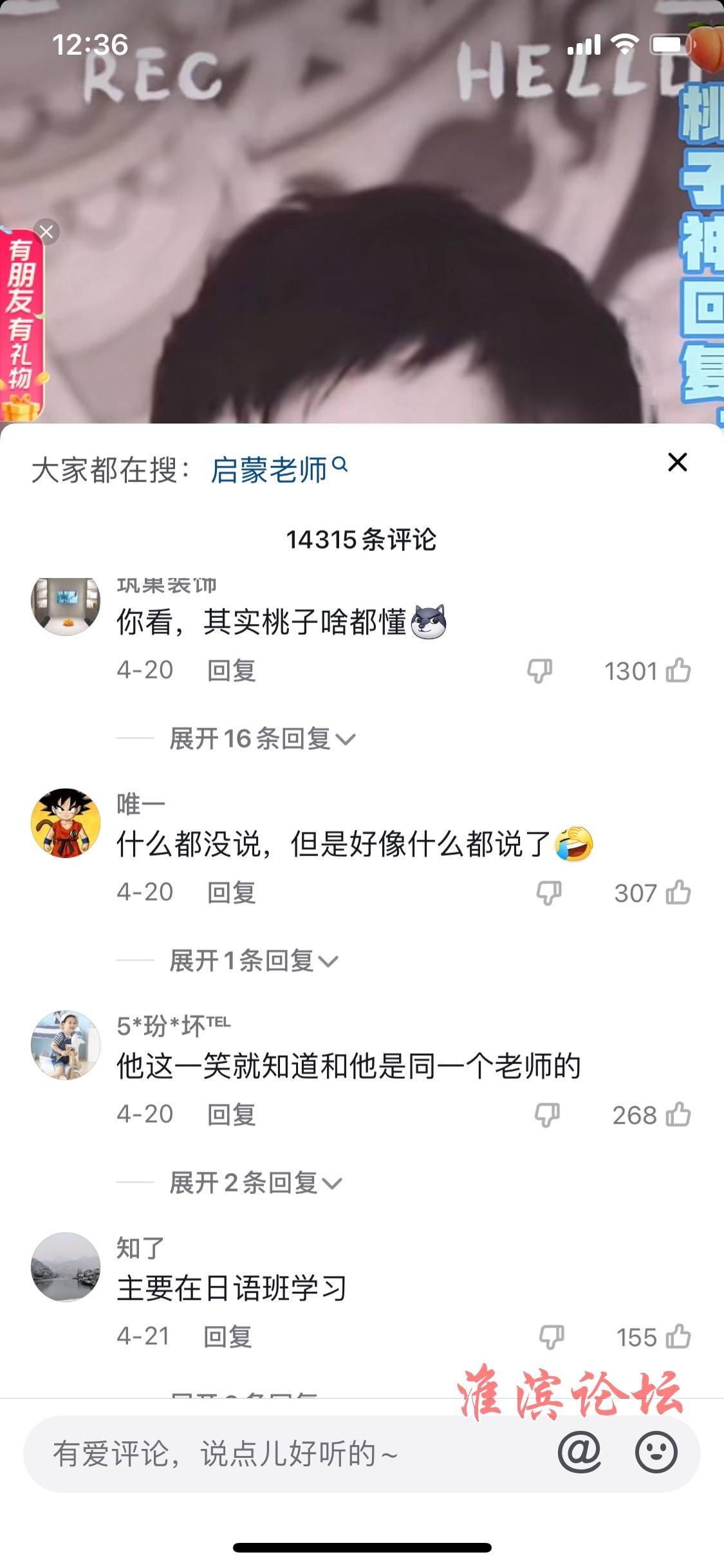This screenshot has height=1568, width=724.
Task: Mention someone with the @ icon
Action: tap(579, 1453)
